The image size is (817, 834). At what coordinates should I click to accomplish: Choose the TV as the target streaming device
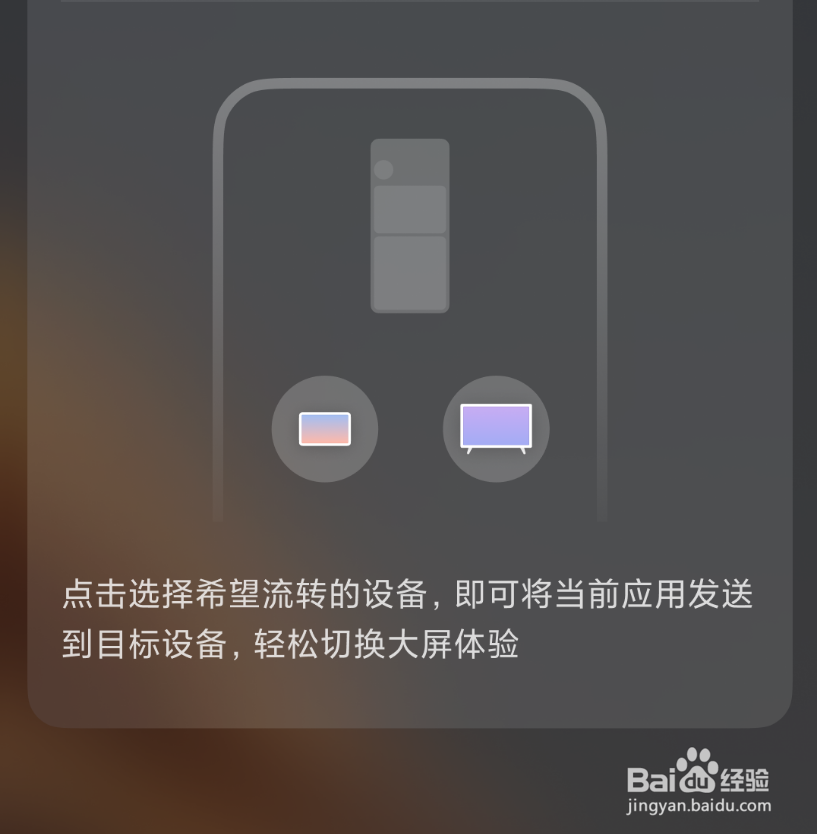(x=495, y=428)
